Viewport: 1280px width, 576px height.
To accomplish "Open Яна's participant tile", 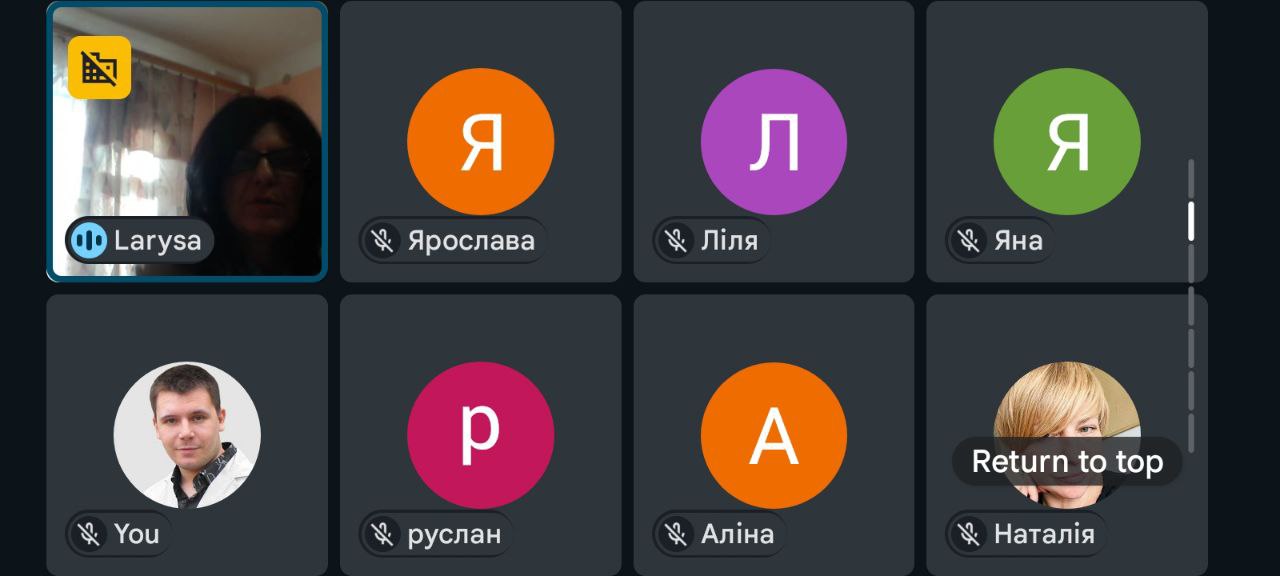I will 1066,142.
